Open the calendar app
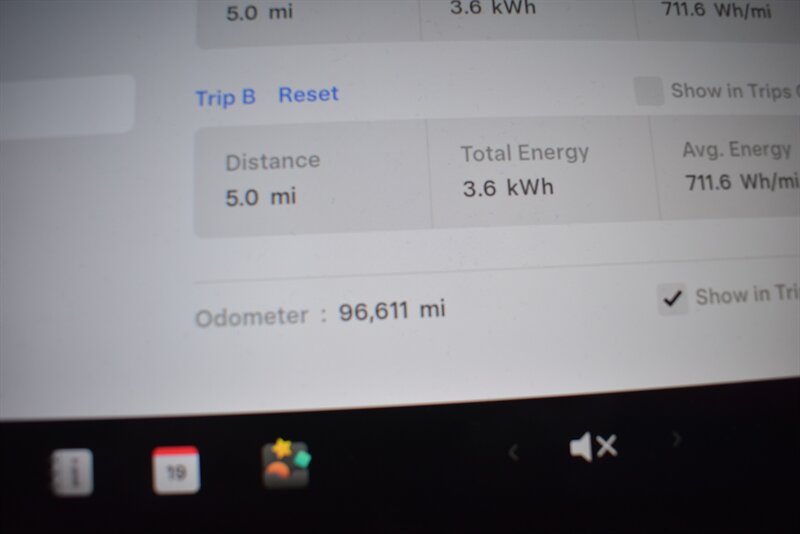The width and height of the screenshot is (800, 534). pos(176,470)
